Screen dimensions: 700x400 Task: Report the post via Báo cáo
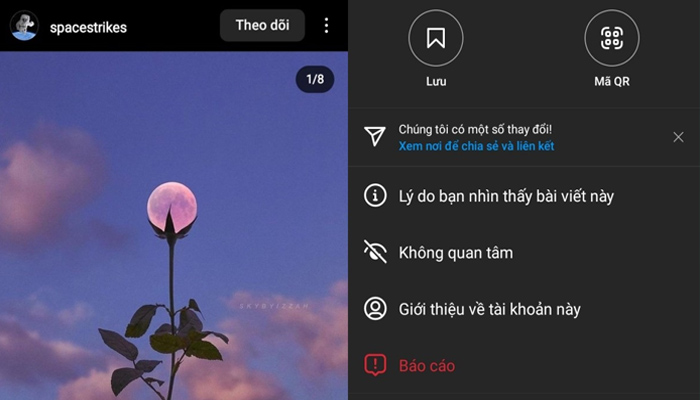pyautogui.click(x=427, y=365)
